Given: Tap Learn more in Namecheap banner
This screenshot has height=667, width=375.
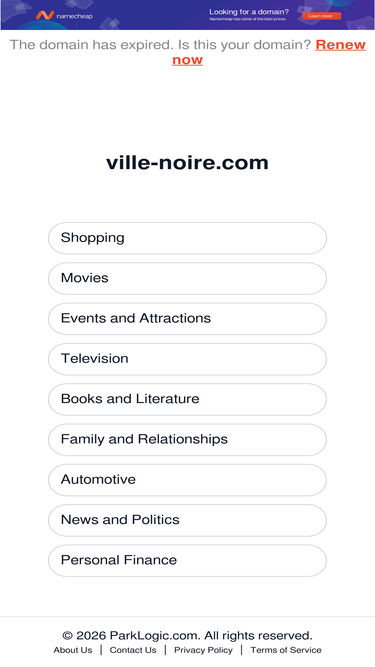Looking at the screenshot, I should pyautogui.click(x=321, y=16).
